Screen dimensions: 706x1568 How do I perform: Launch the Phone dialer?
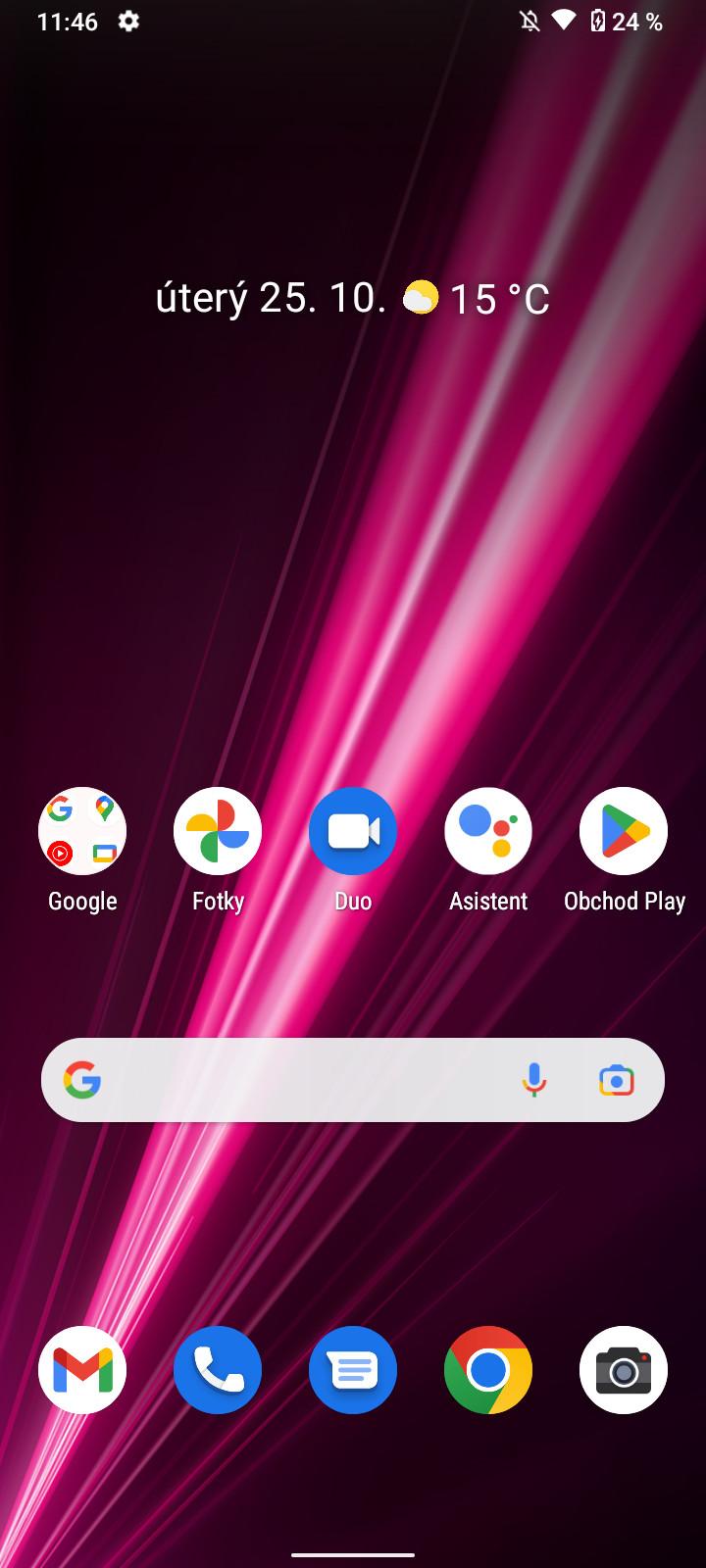pyautogui.click(x=218, y=1370)
